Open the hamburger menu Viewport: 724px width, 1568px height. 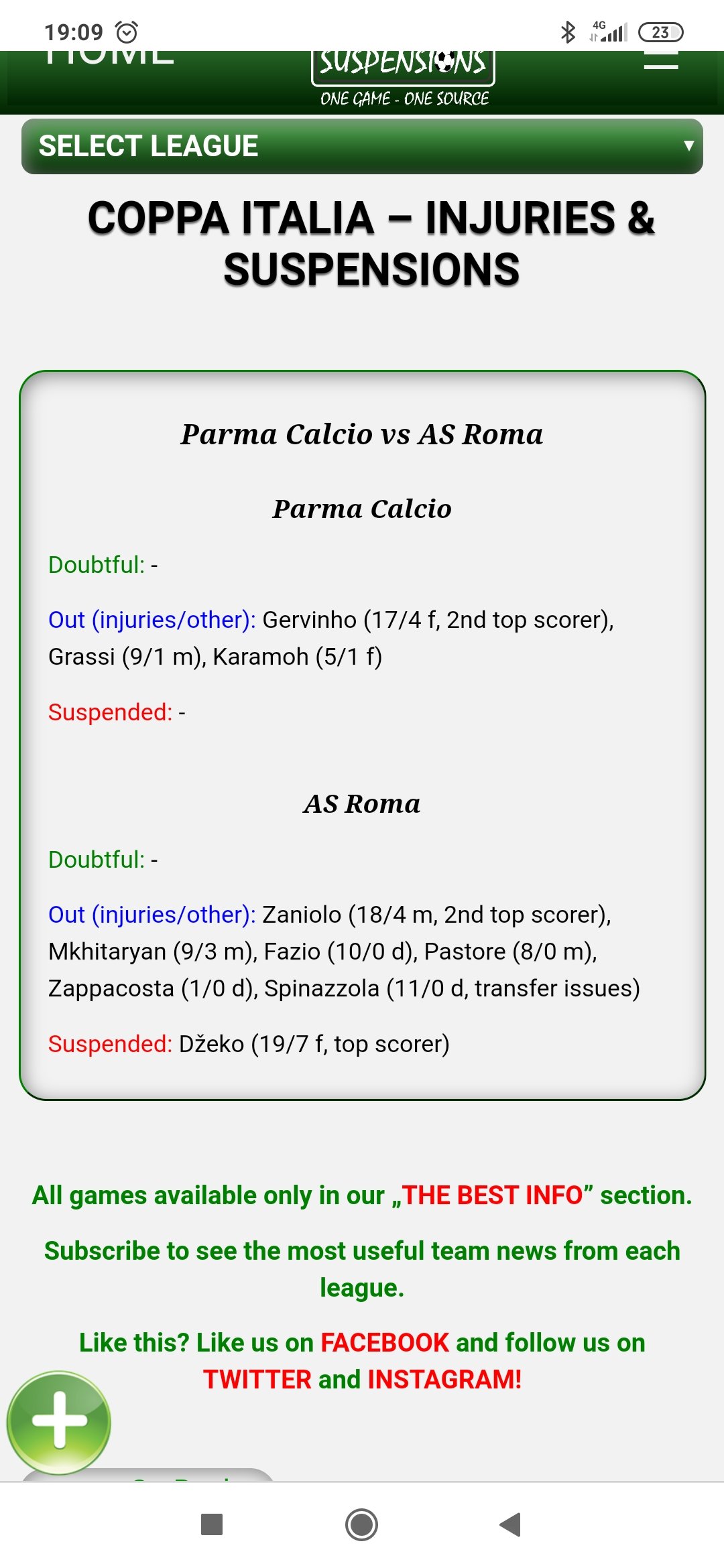661,60
